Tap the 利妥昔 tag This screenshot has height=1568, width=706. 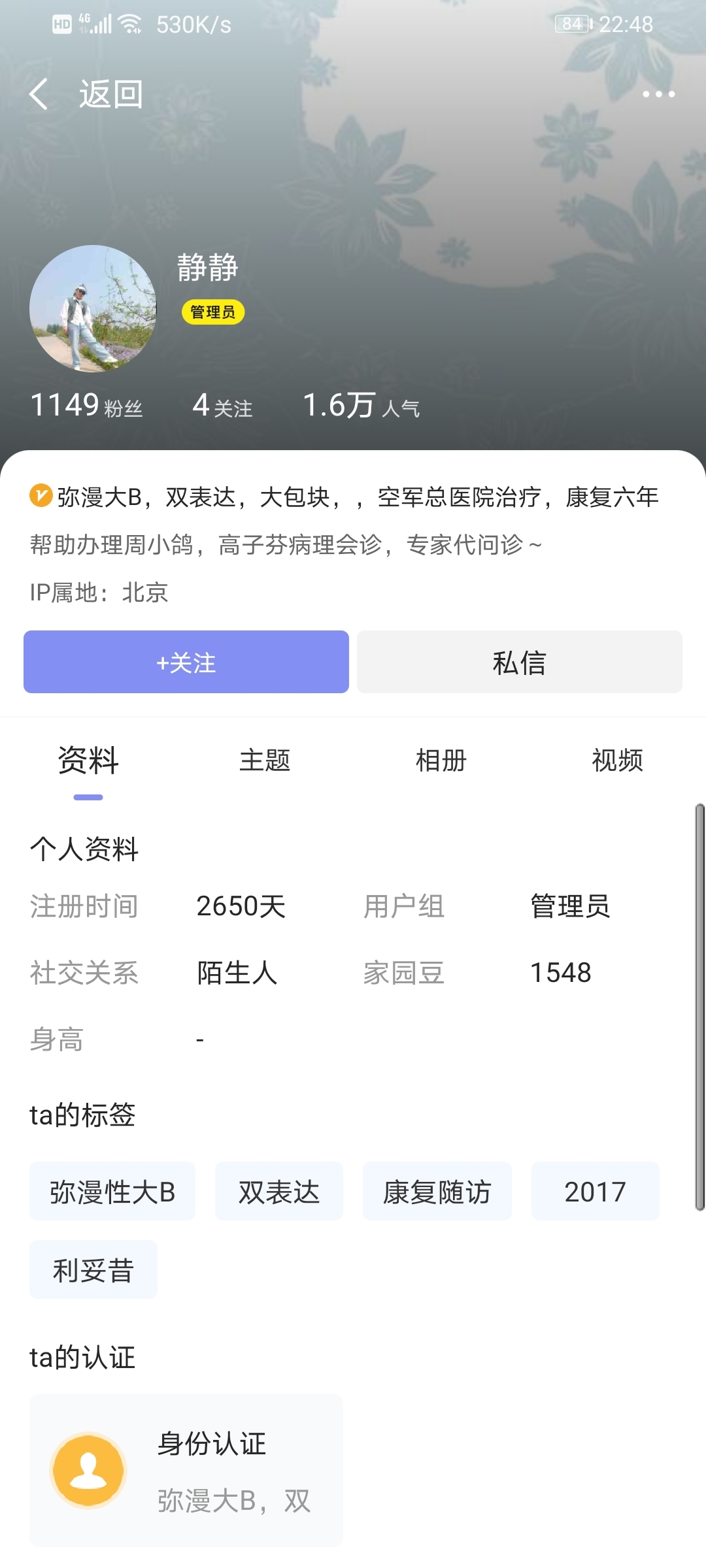[x=93, y=1269]
